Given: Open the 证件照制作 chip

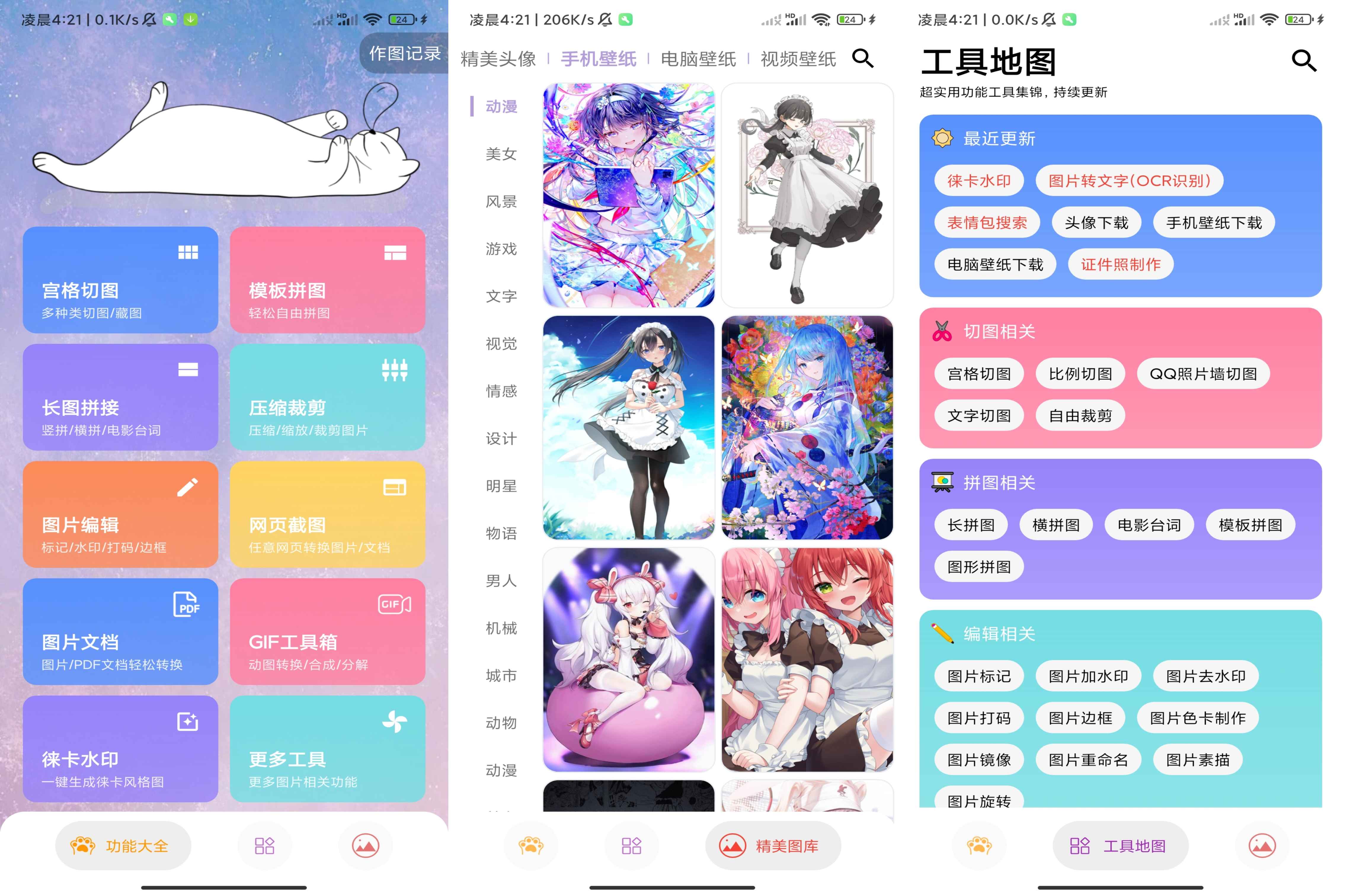Looking at the screenshot, I should 1120,265.
